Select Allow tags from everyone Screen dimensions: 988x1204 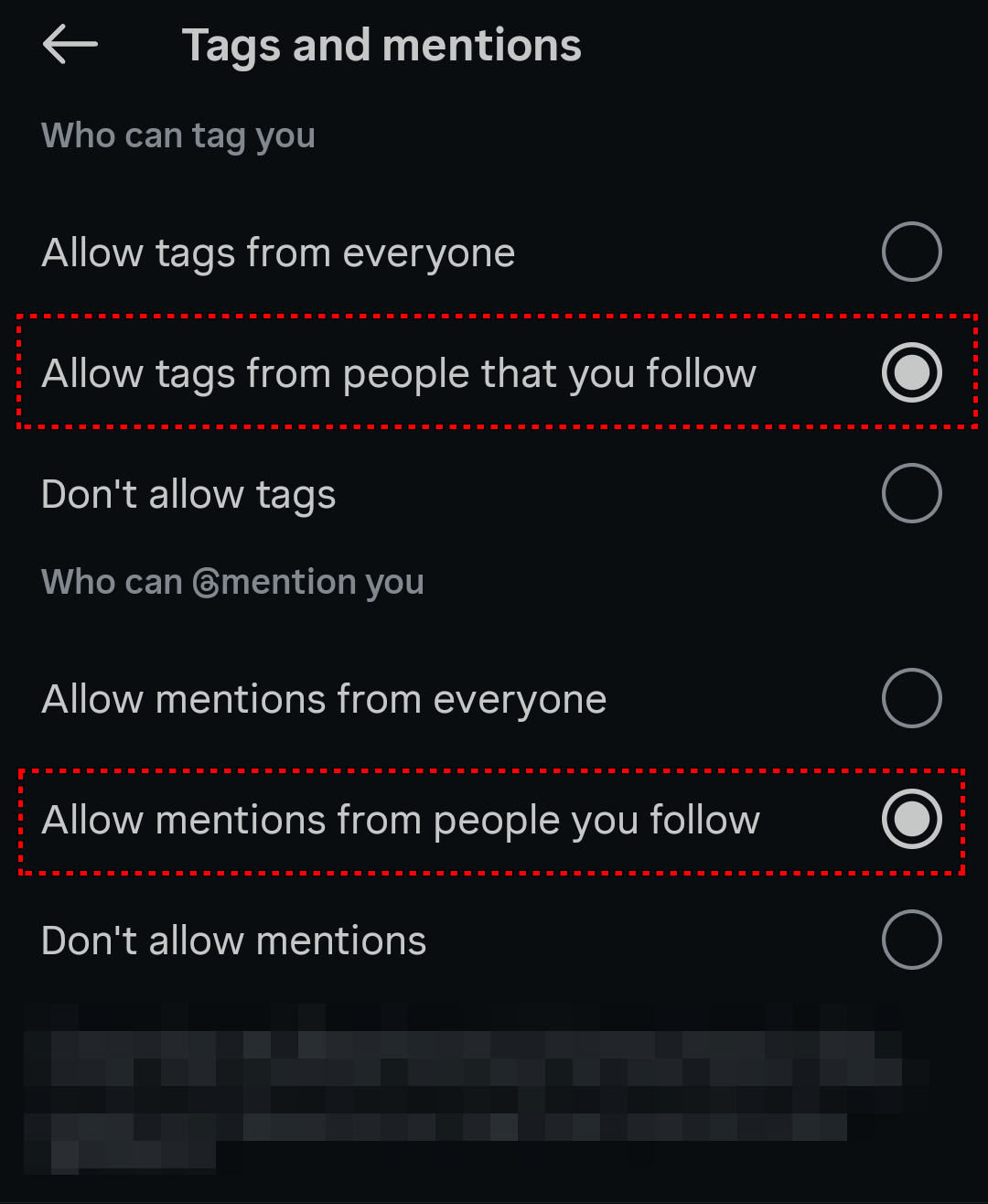(x=911, y=252)
